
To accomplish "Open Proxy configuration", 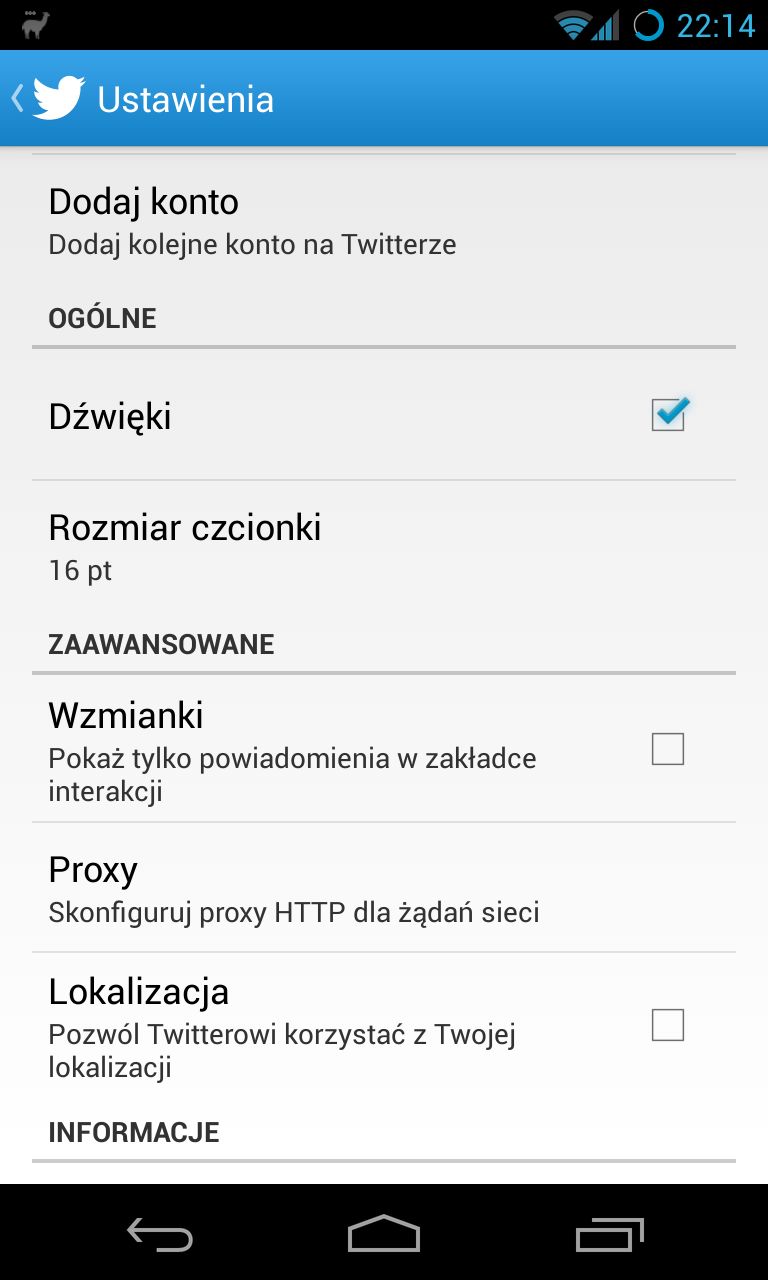I will pos(384,888).
